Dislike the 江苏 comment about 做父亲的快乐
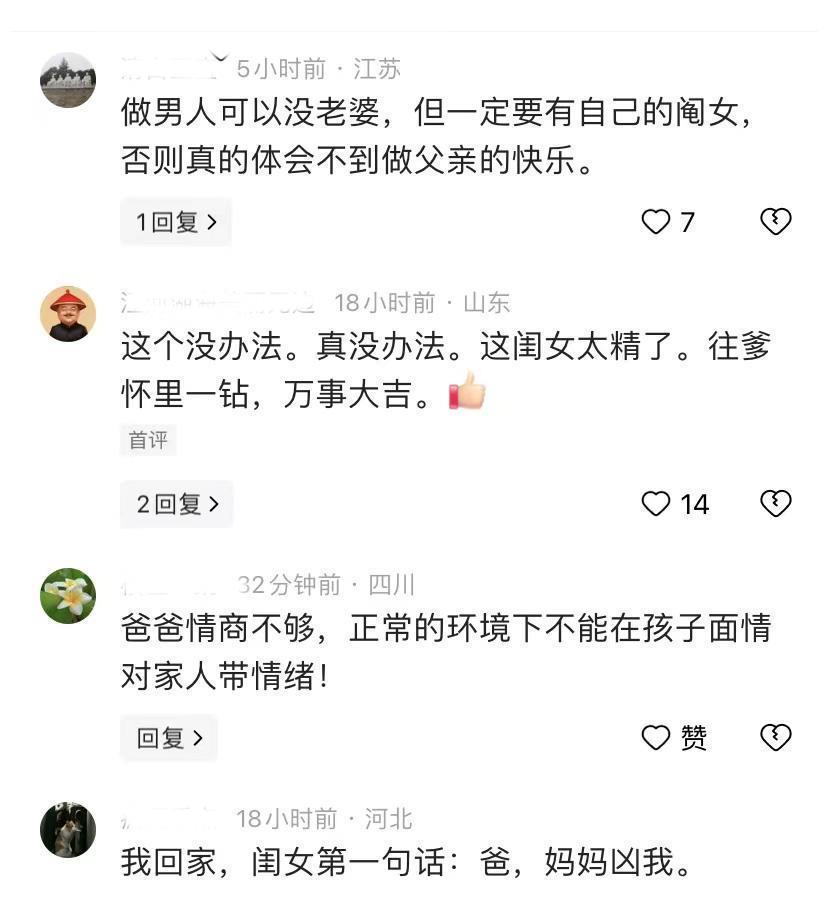The width and height of the screenshot is (828, 904). click(776, 222)
